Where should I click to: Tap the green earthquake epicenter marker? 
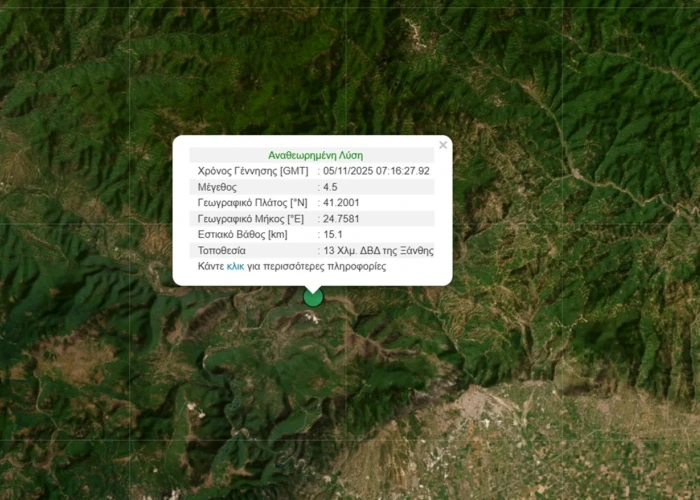click(x=313, y=297)
